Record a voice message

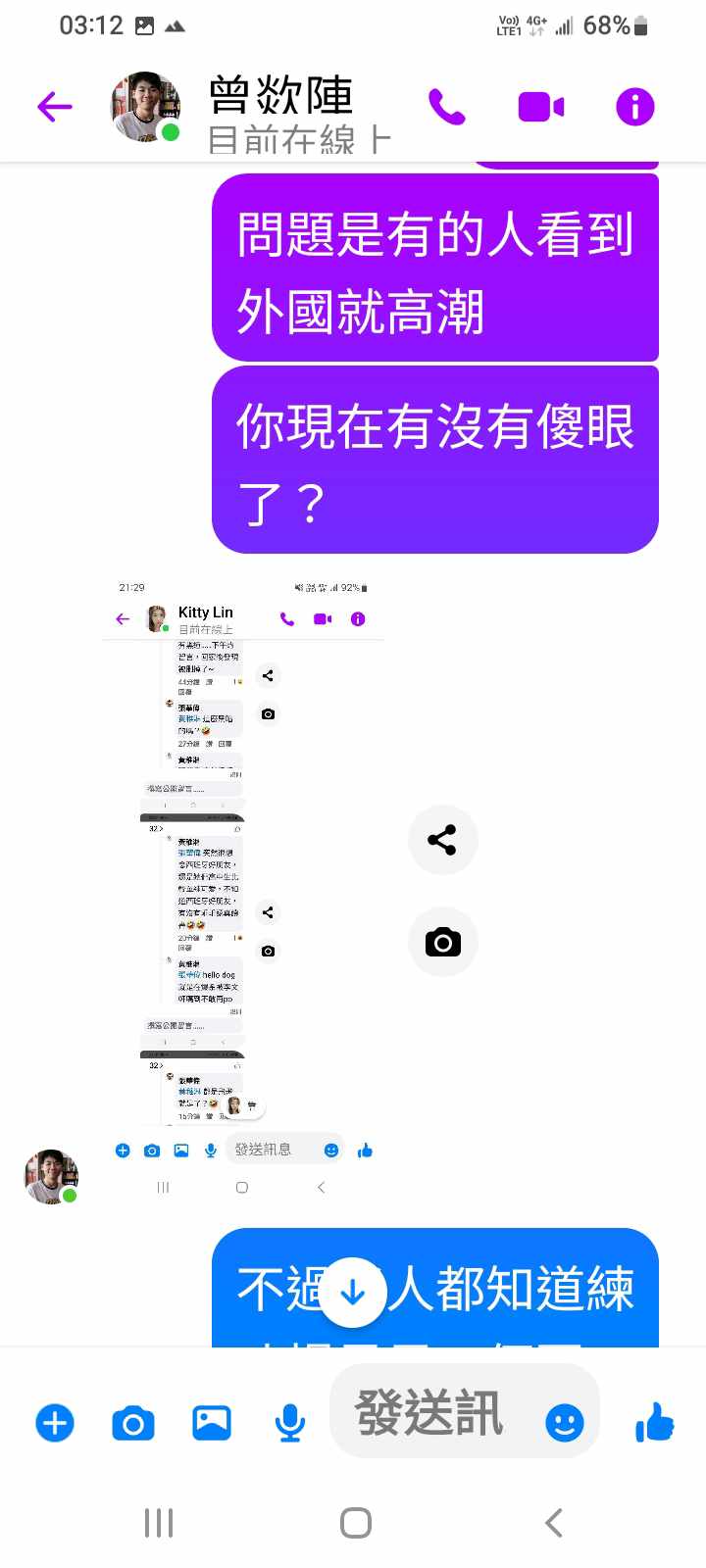coord(289,1422)
